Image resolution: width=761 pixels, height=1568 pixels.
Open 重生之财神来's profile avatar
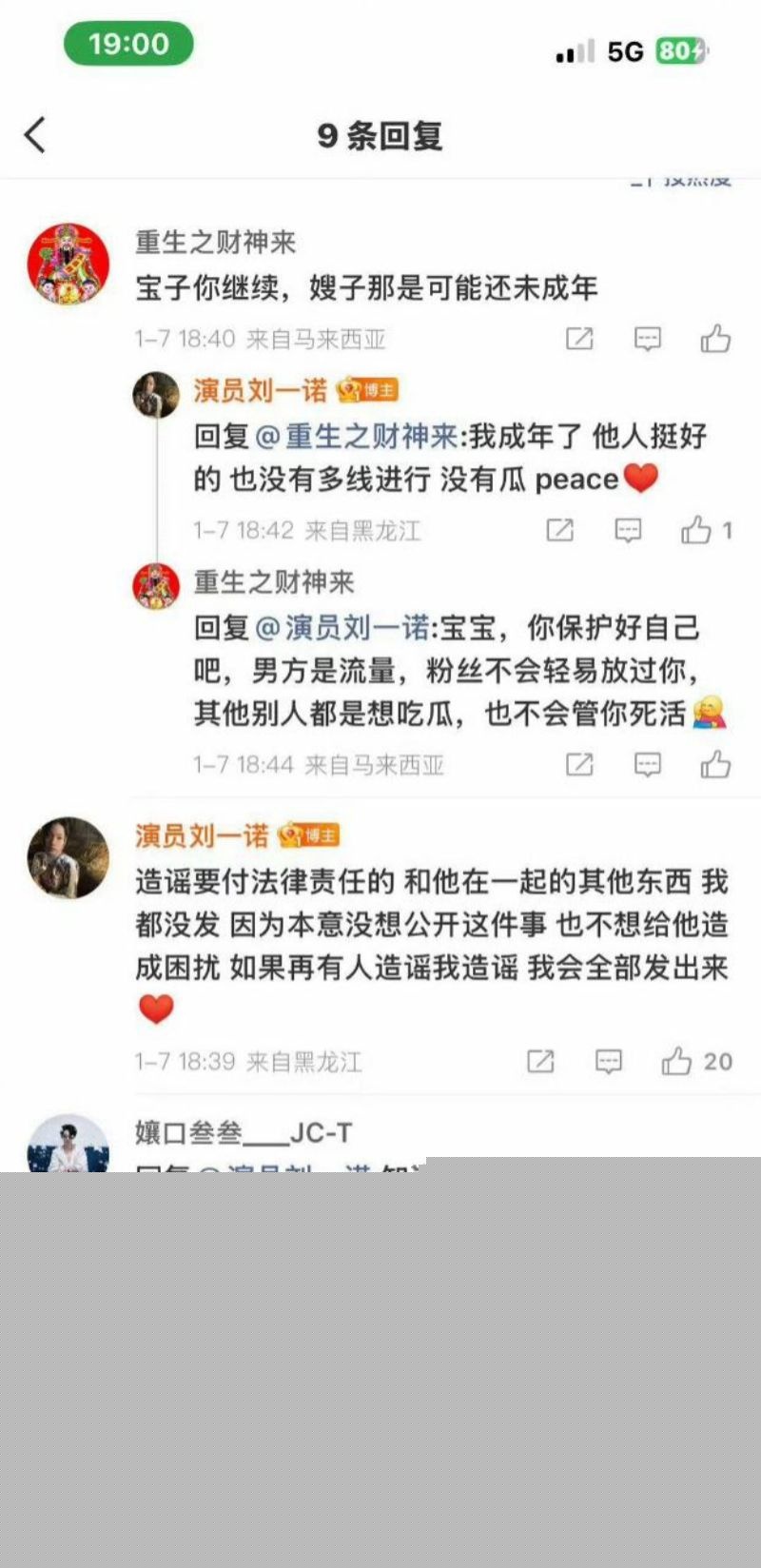pos(67,264)
